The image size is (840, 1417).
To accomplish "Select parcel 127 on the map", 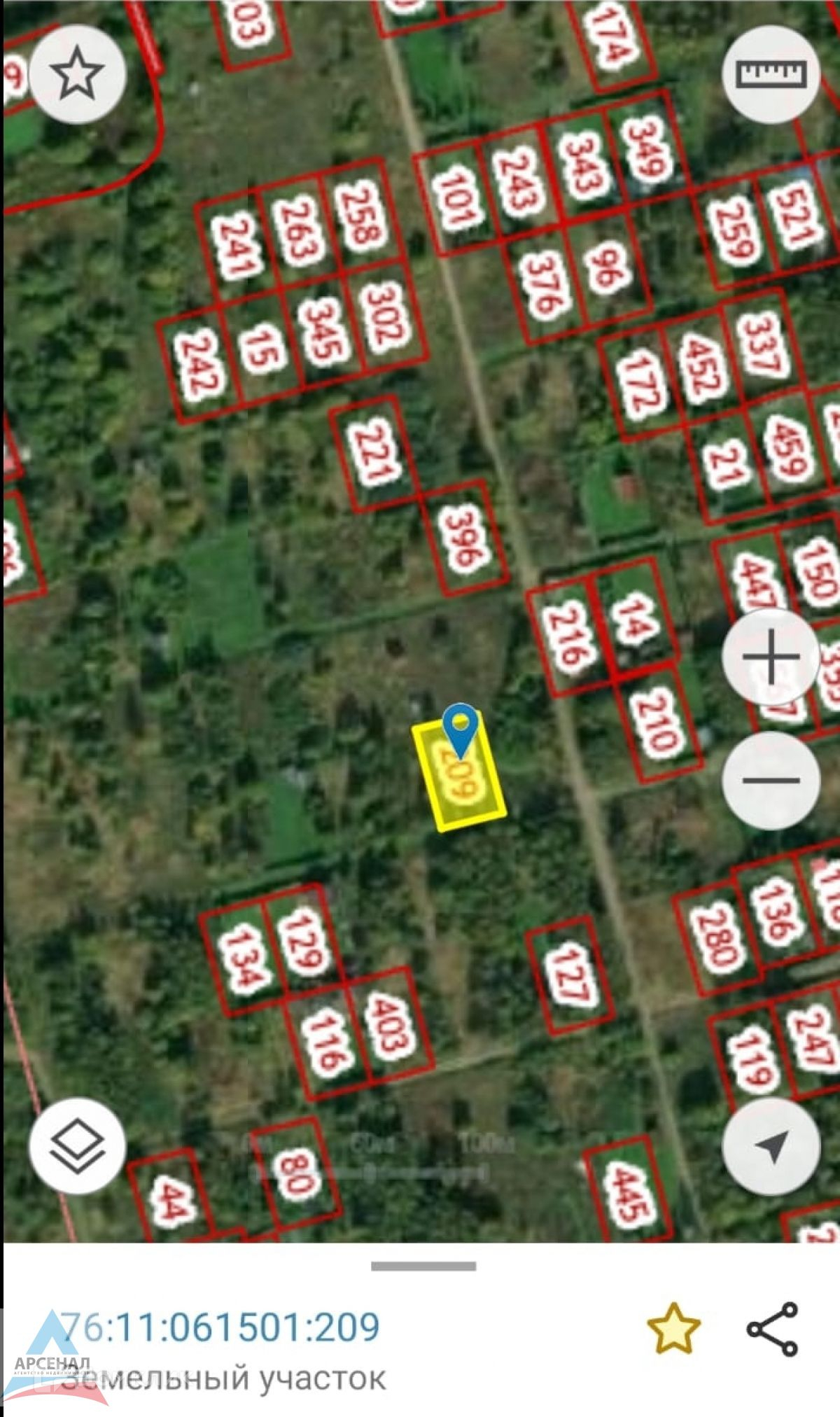I will coord(570,975).
